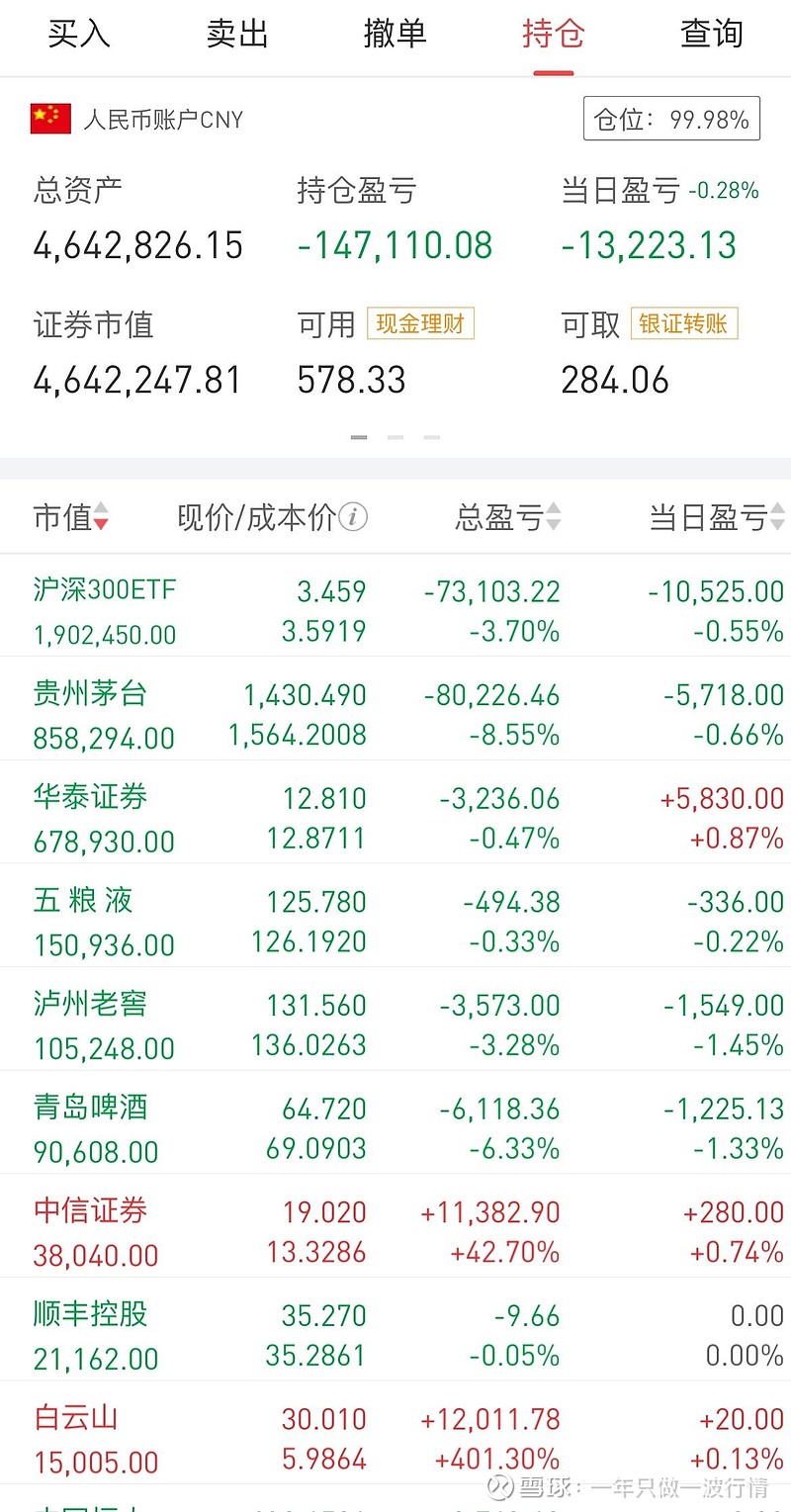
Task: Open the 撤单 tab
Action: pyautogui.click(x=395, y=34)
